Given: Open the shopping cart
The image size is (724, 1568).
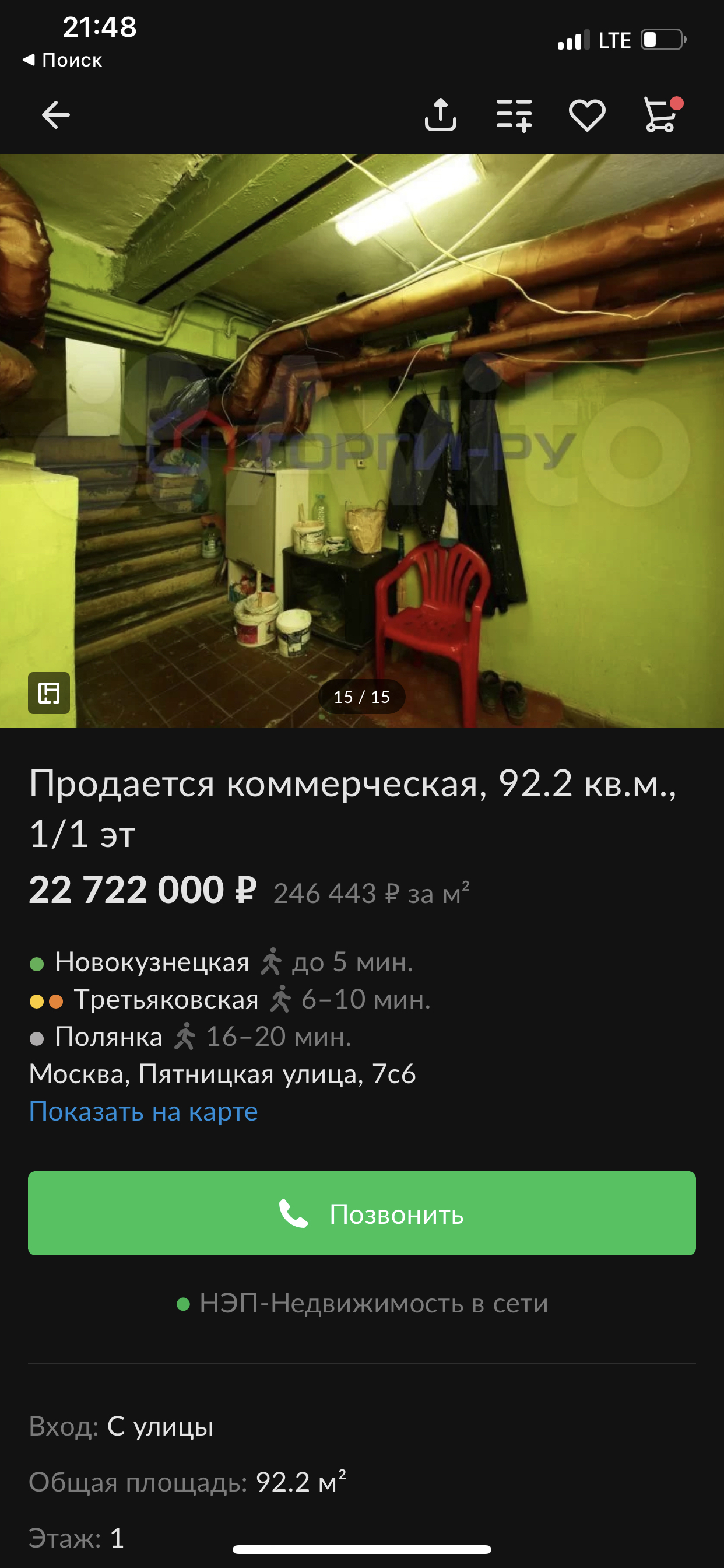Looking at the screenshot, I should click(x=661, y=115).
